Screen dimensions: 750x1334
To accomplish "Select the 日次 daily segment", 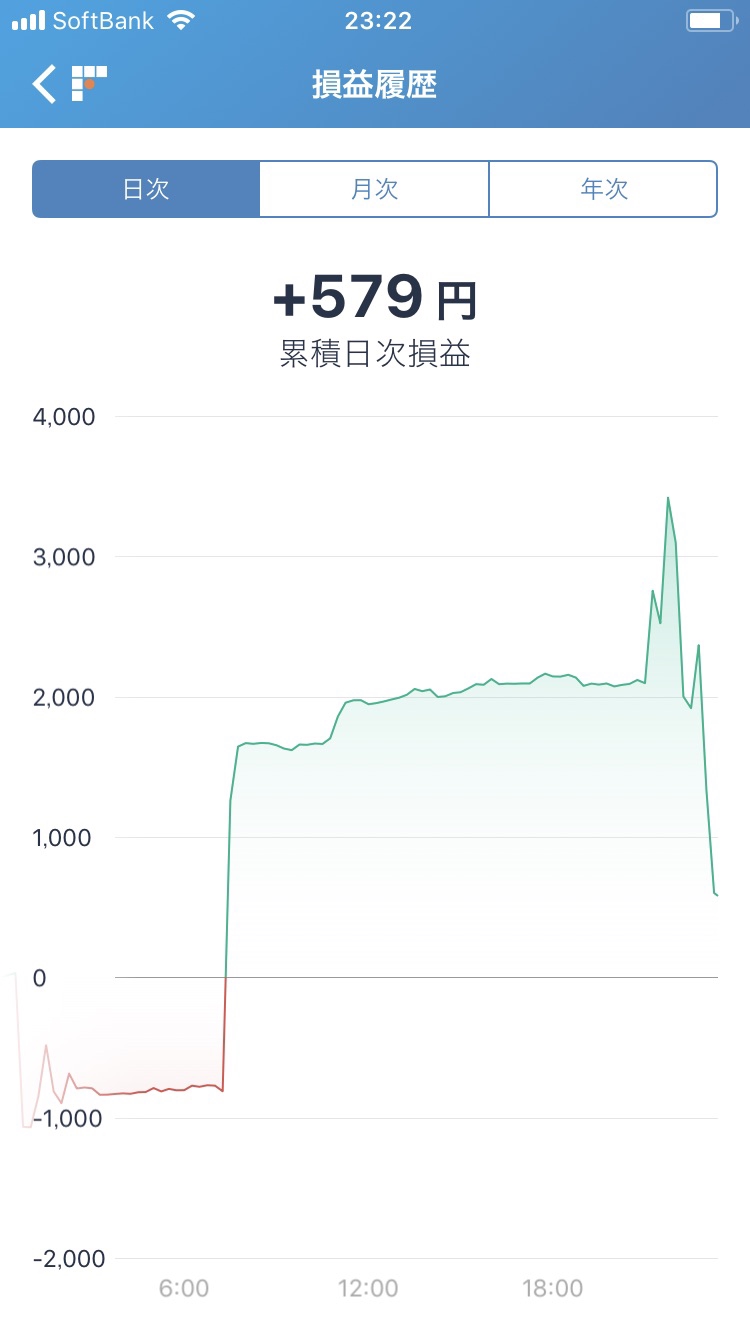I will [146, 189].
